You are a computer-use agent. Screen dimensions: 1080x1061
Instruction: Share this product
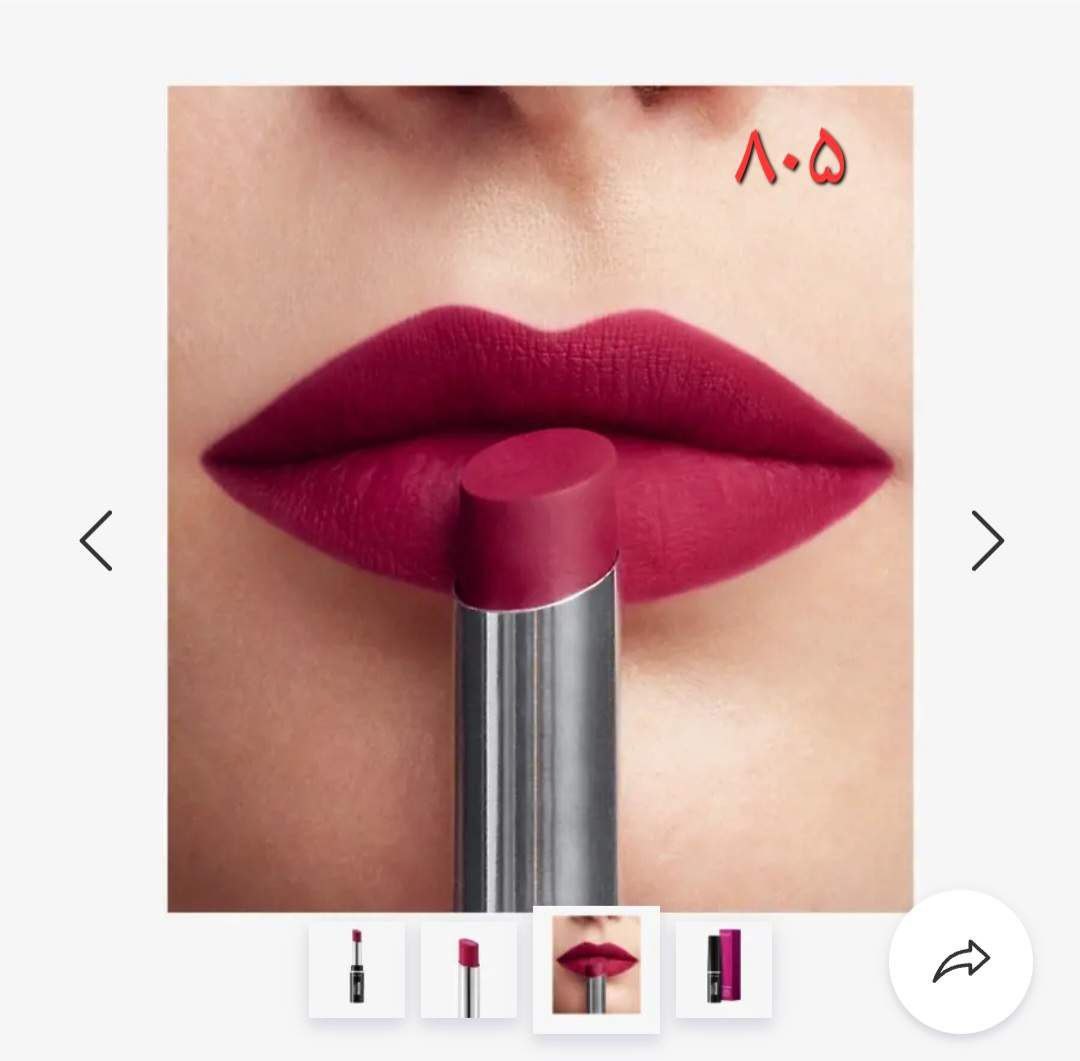[x=961, y=962]
